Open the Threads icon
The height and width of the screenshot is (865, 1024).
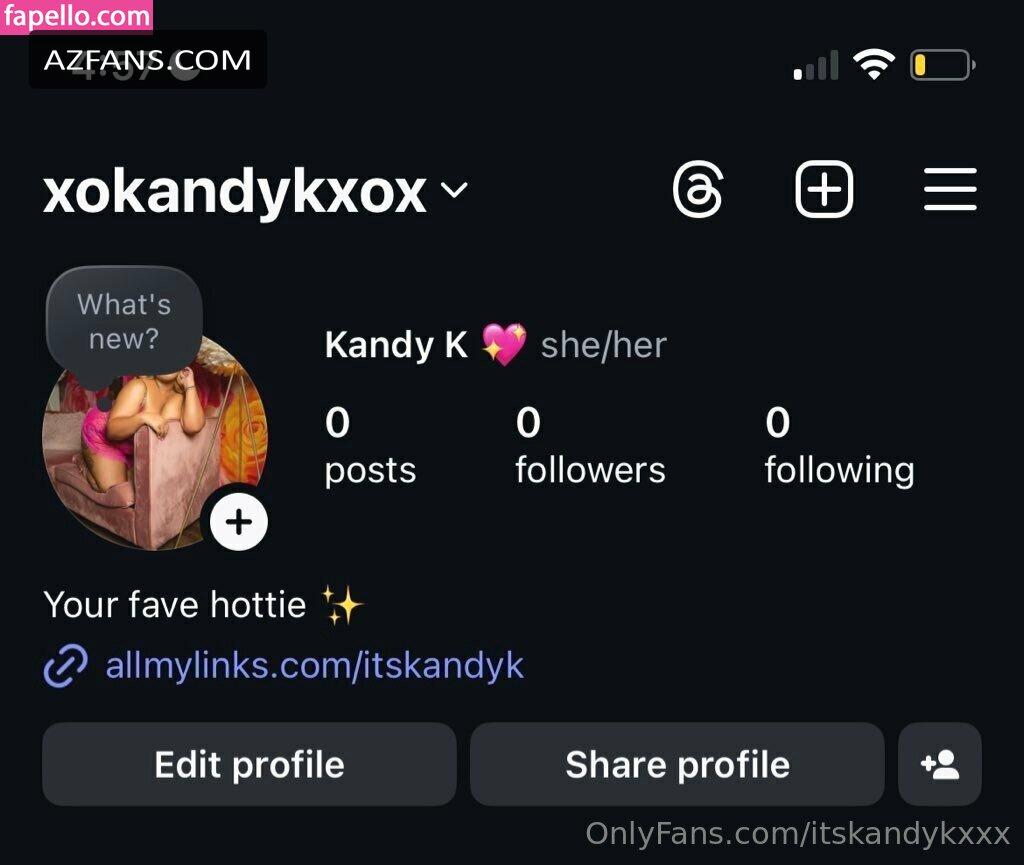tap(698, 189)
